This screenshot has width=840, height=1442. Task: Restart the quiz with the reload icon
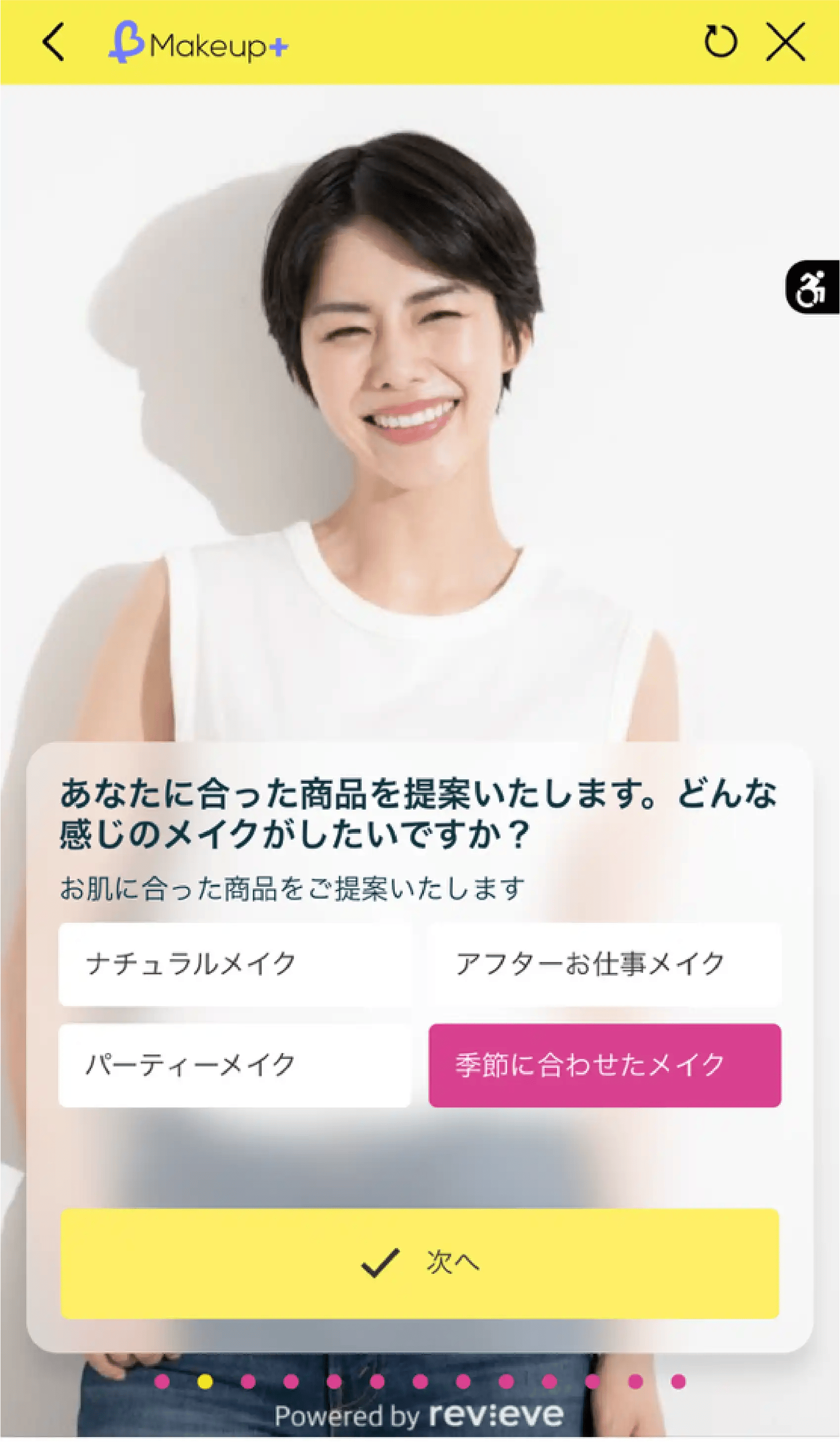point(720,42)
